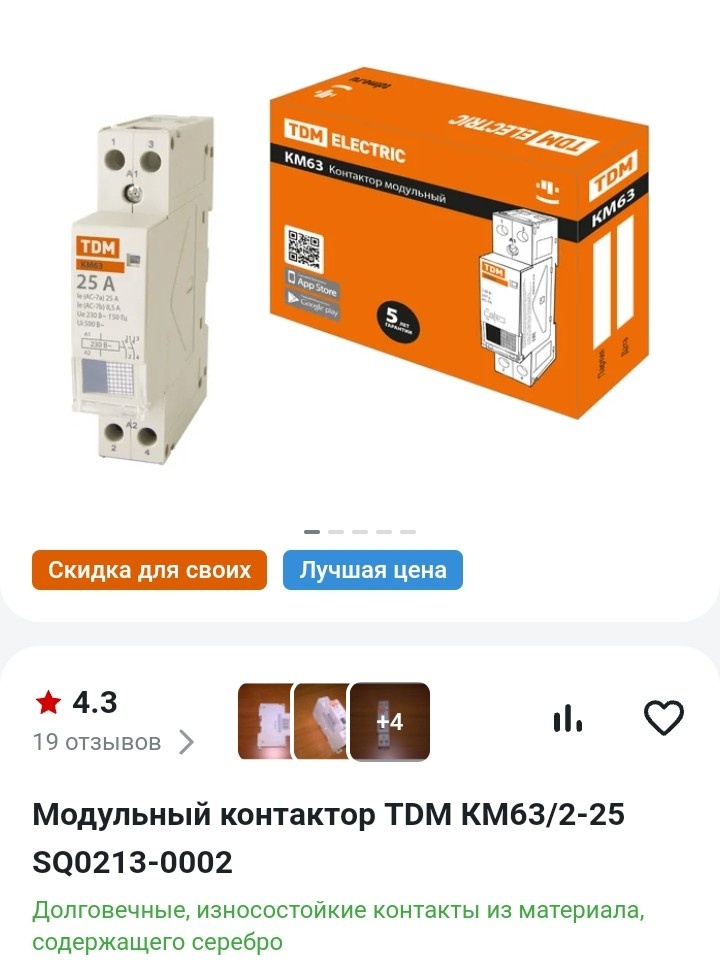Select the last carousel page dot
The image size is (720, 966).
[x=407, y=533]
